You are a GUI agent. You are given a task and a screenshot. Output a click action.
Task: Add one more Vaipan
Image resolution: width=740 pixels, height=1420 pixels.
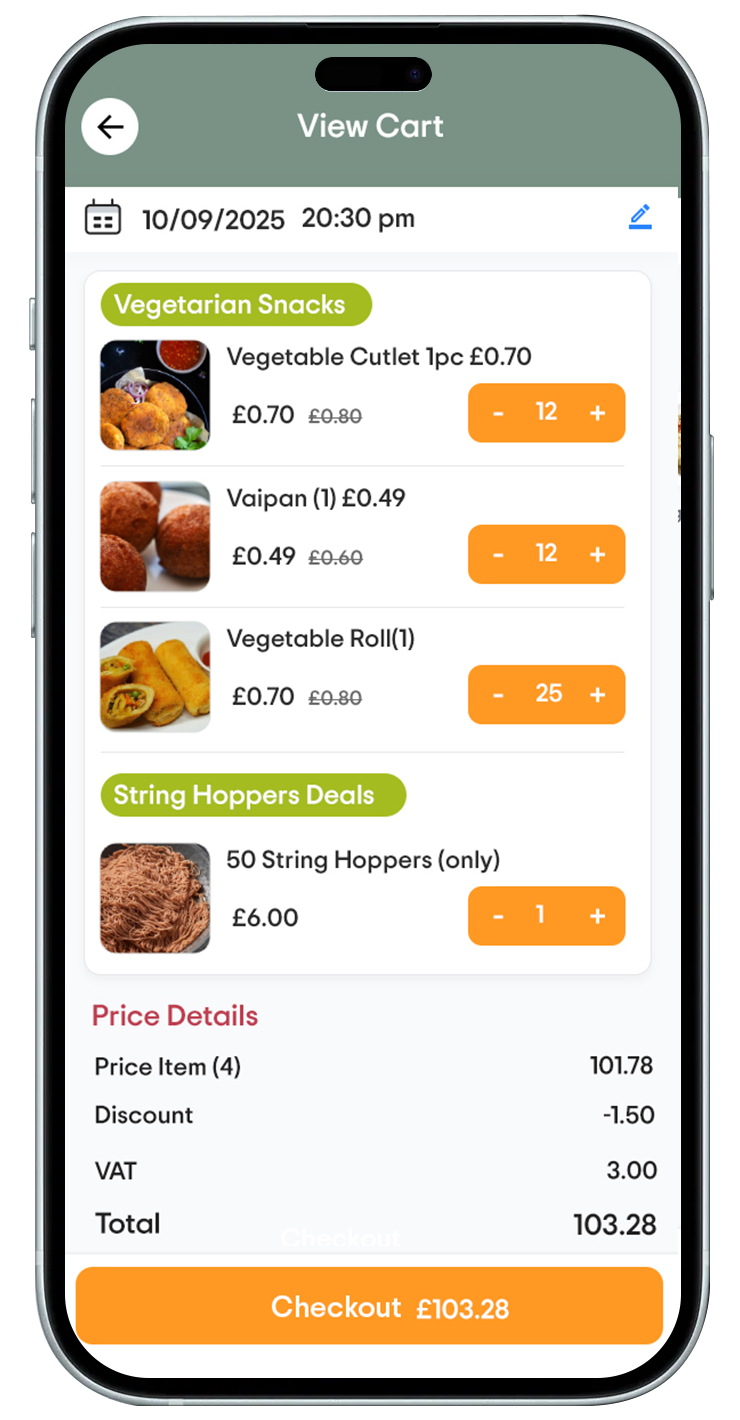click(597, 554)
